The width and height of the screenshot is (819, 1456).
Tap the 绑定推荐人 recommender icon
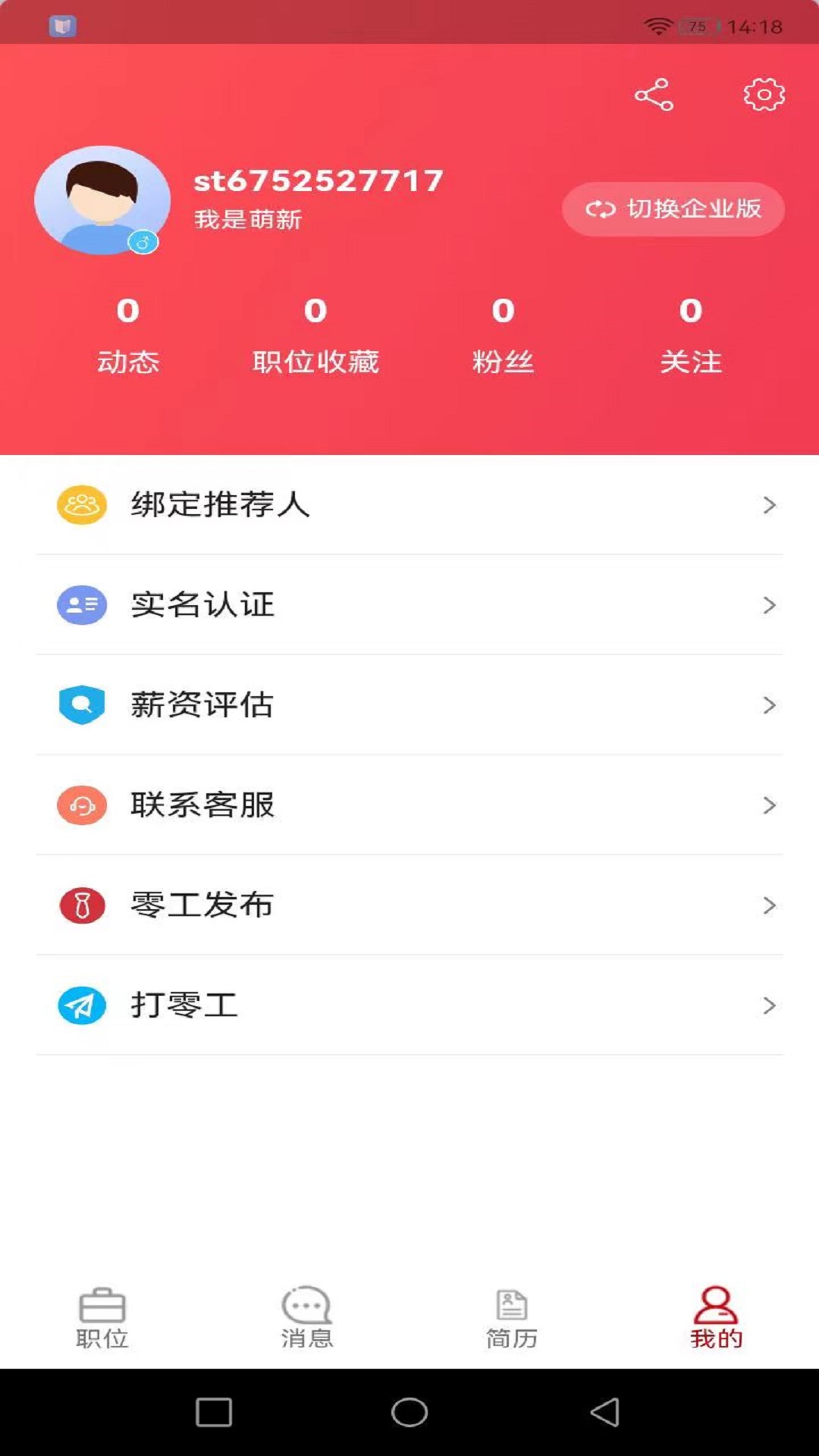tap(81, 504)
